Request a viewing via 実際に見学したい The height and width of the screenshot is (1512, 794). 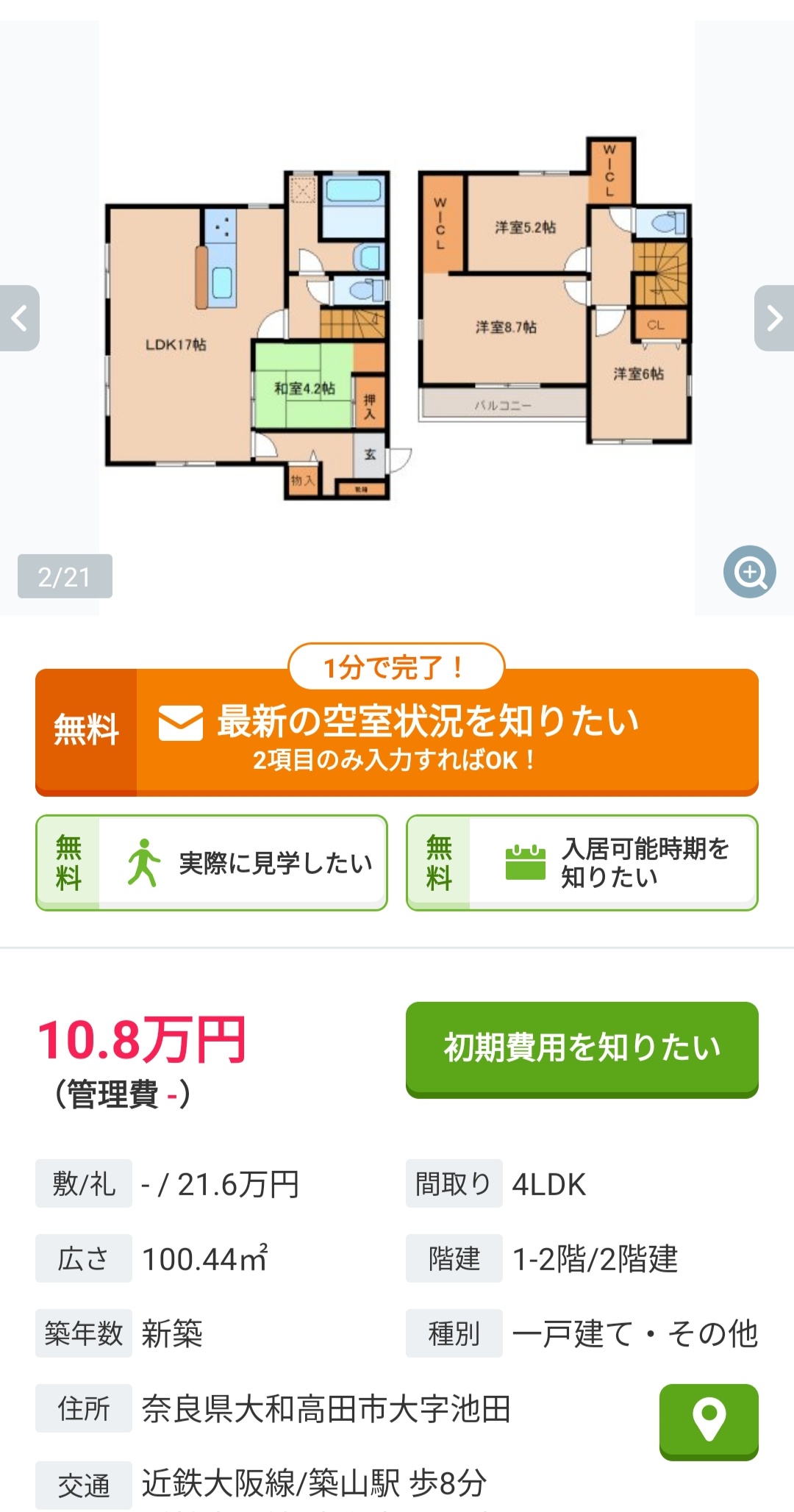[212, 863]
